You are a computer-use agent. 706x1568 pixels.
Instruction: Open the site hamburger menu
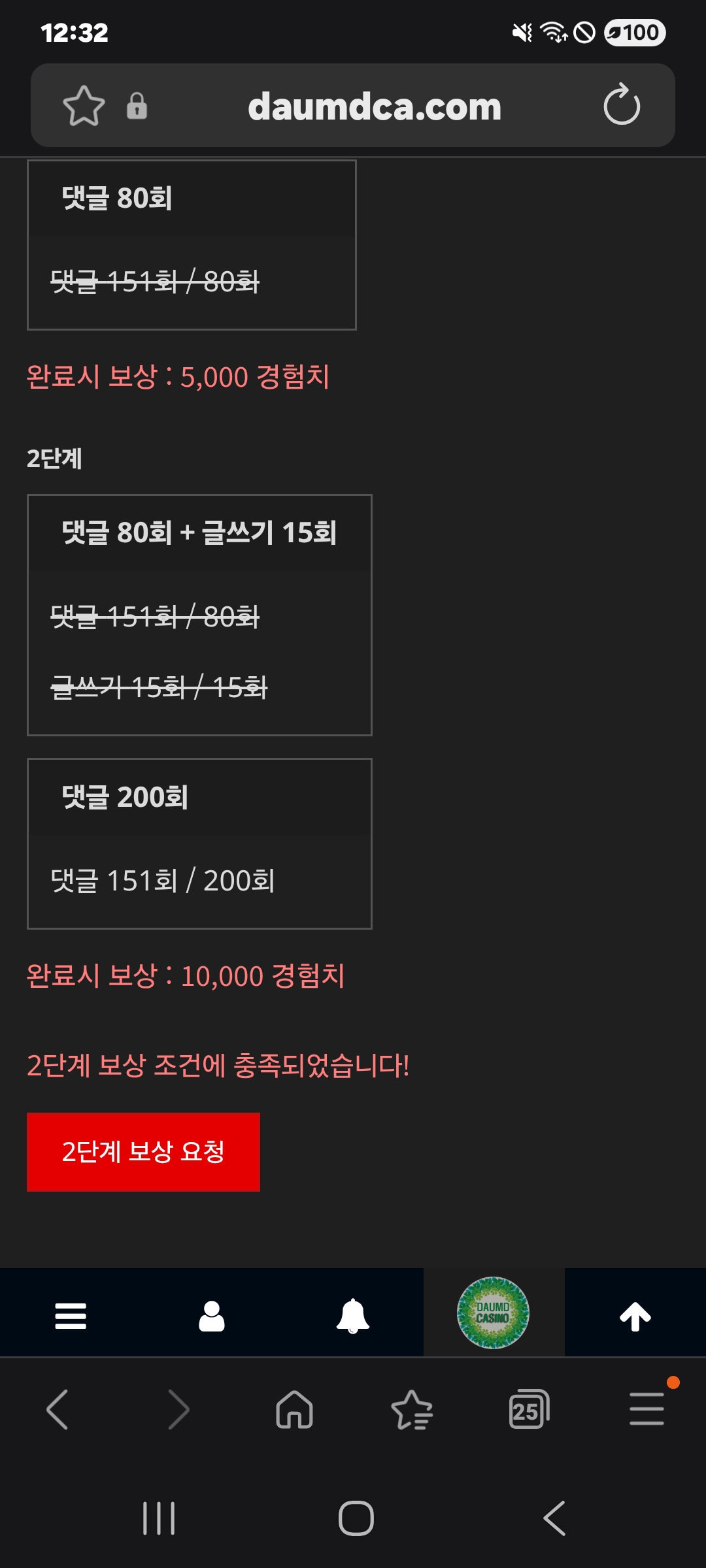click(71, 1316)
